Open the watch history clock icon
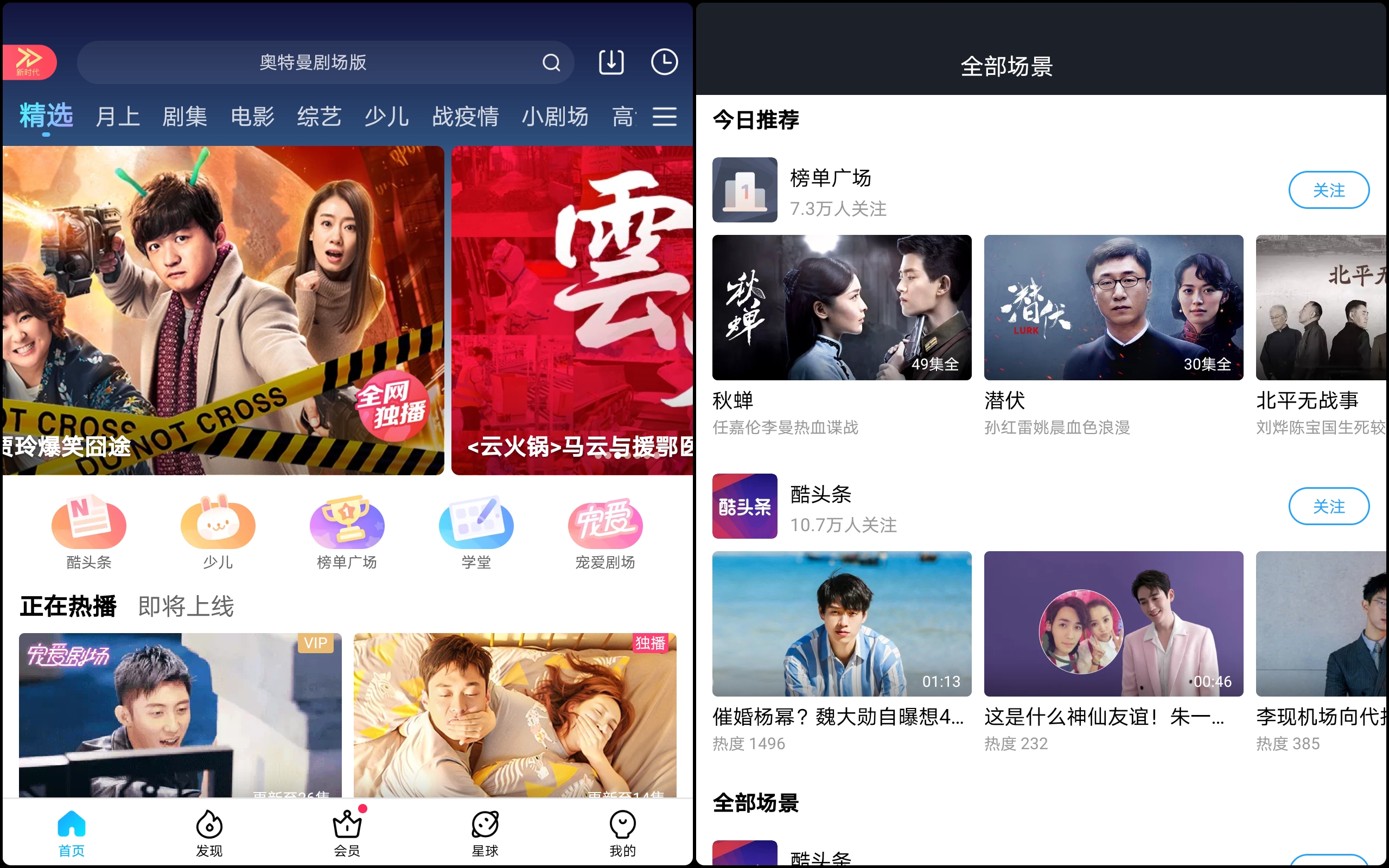The width and height of the screenshot is (1389, 868). coord(664,62)
